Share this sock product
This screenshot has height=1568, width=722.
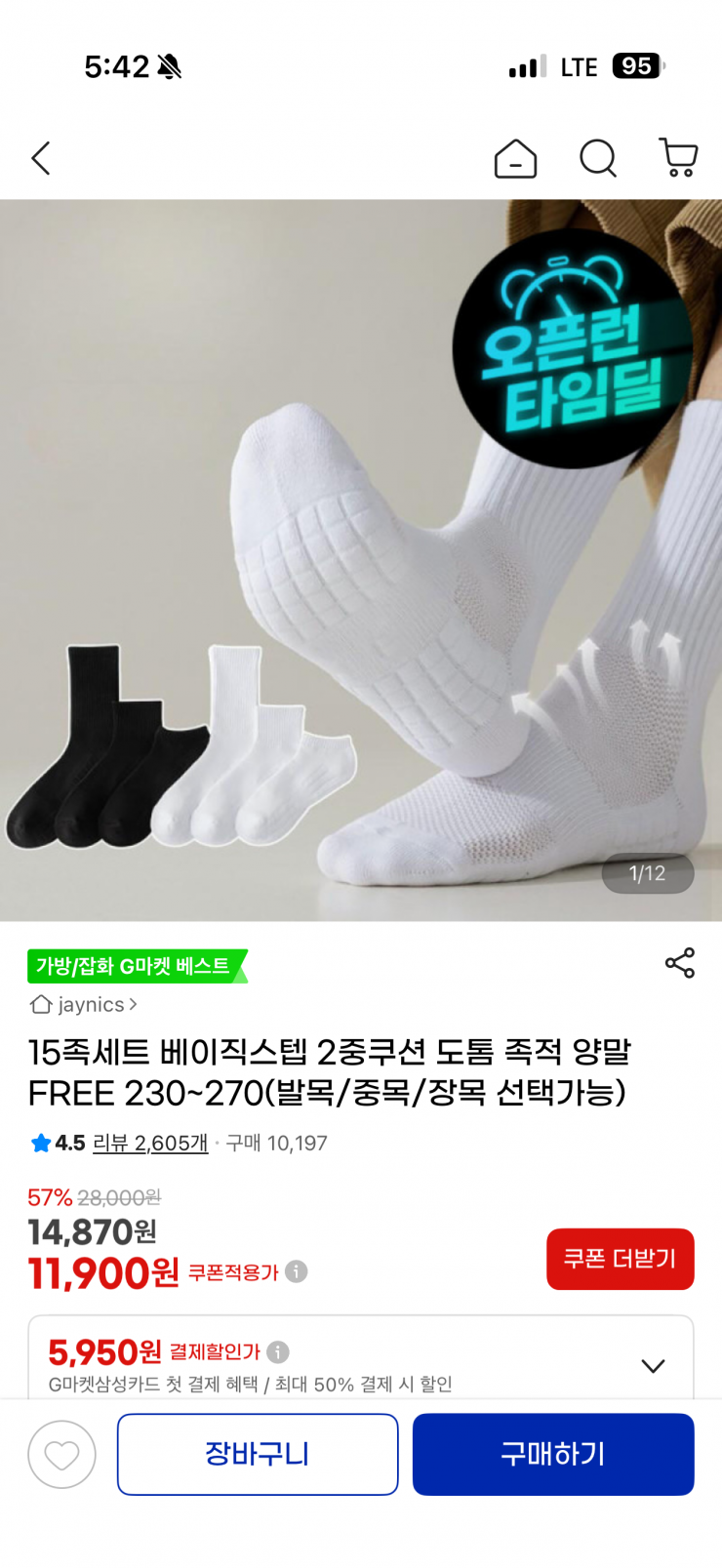click(679, 963)
